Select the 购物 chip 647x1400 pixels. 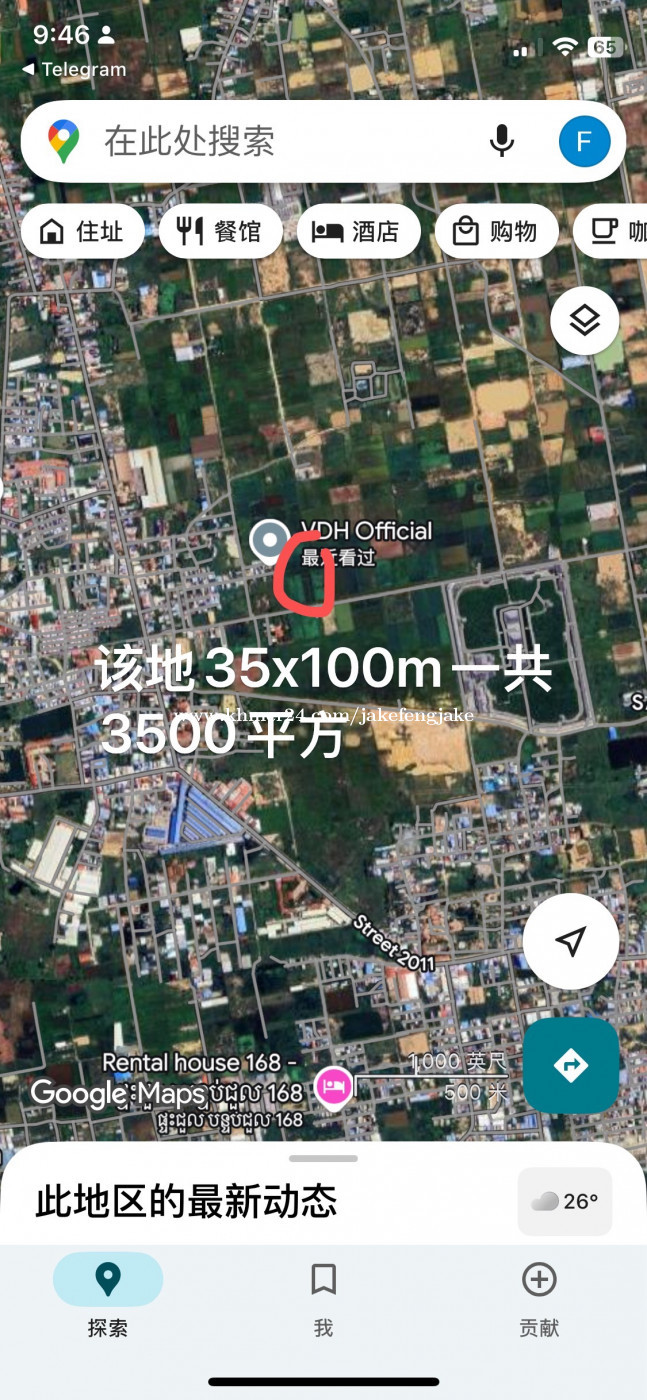tap(495, 232)
